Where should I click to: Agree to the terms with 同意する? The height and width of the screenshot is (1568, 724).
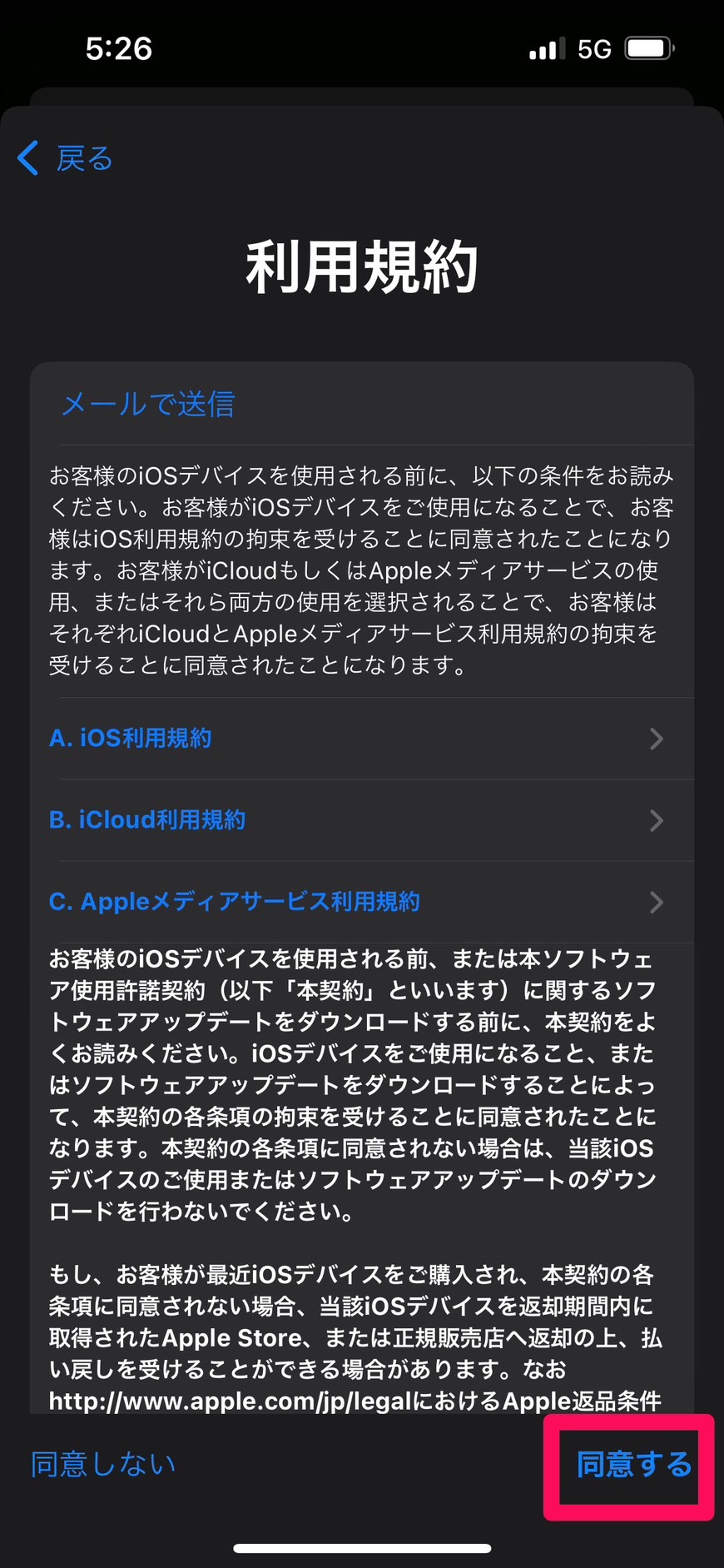pos(633,1463)
